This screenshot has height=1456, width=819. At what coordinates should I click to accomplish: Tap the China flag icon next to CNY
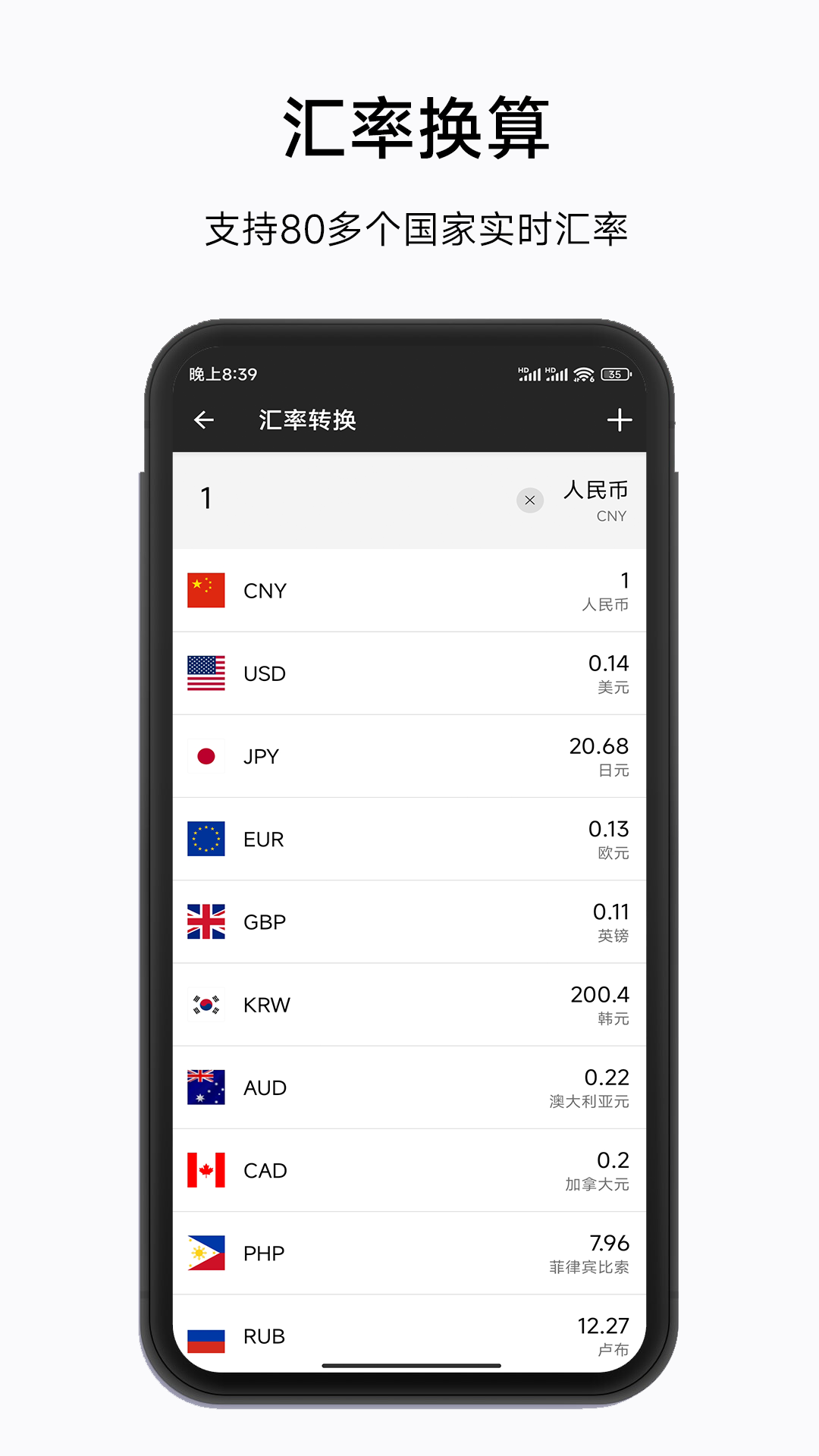click(x=205, y=591)
